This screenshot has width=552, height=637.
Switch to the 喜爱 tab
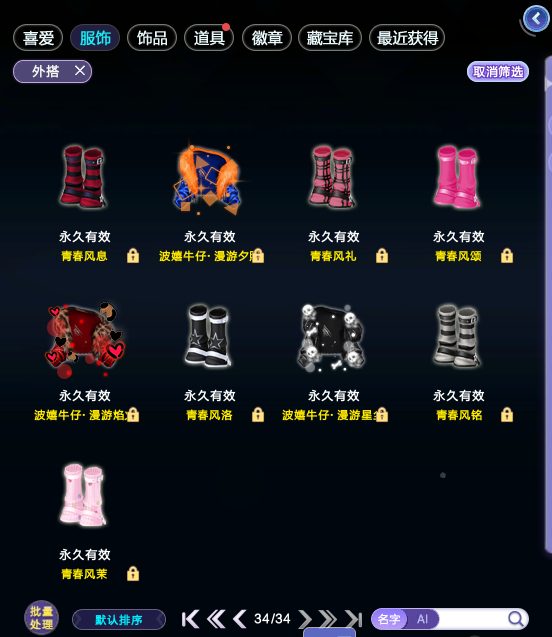[38, 38]
